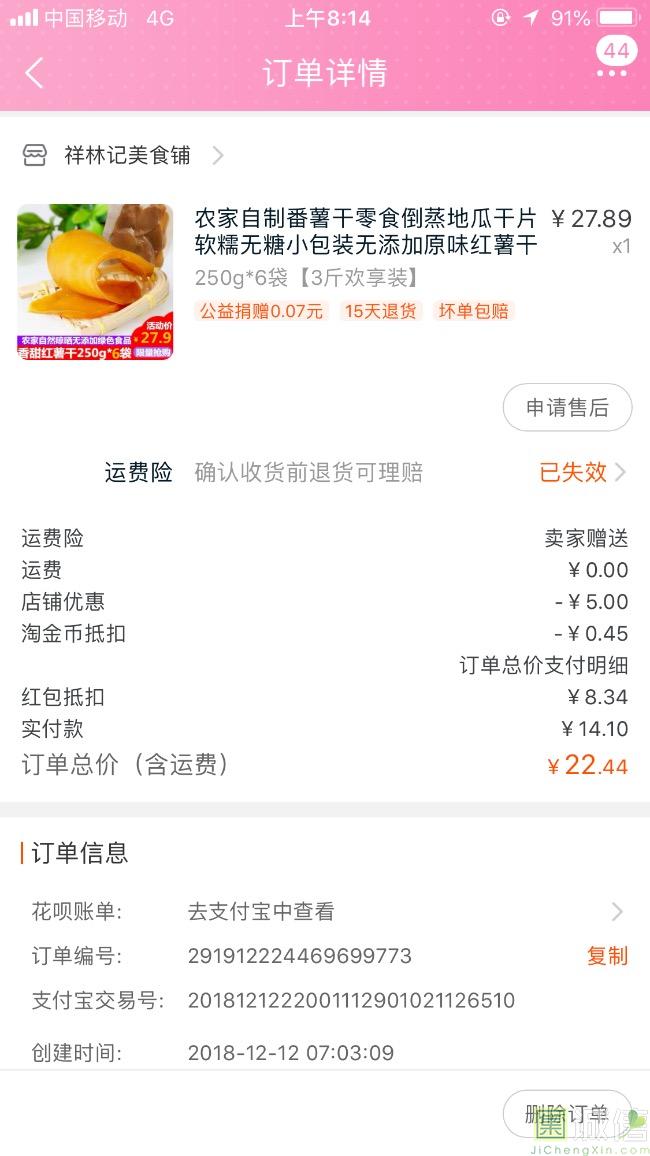The image size is (650, 1156).
Task: View the sweet potato product image
Action: point(95,282)
